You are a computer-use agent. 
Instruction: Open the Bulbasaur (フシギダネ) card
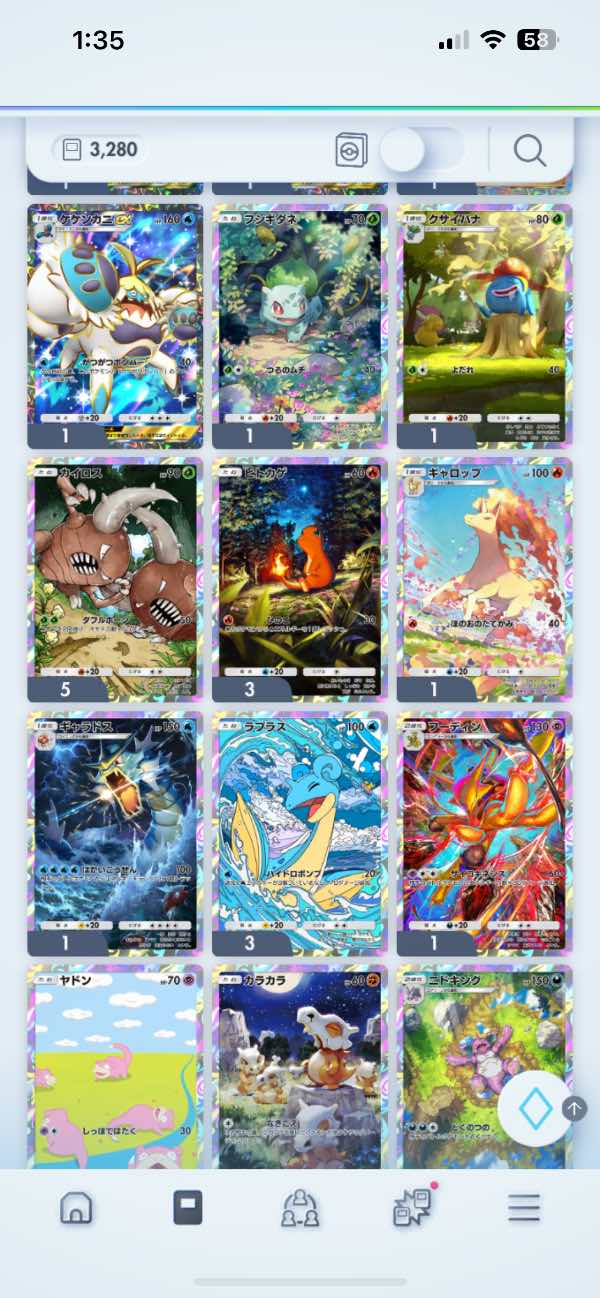click(300, 325)
